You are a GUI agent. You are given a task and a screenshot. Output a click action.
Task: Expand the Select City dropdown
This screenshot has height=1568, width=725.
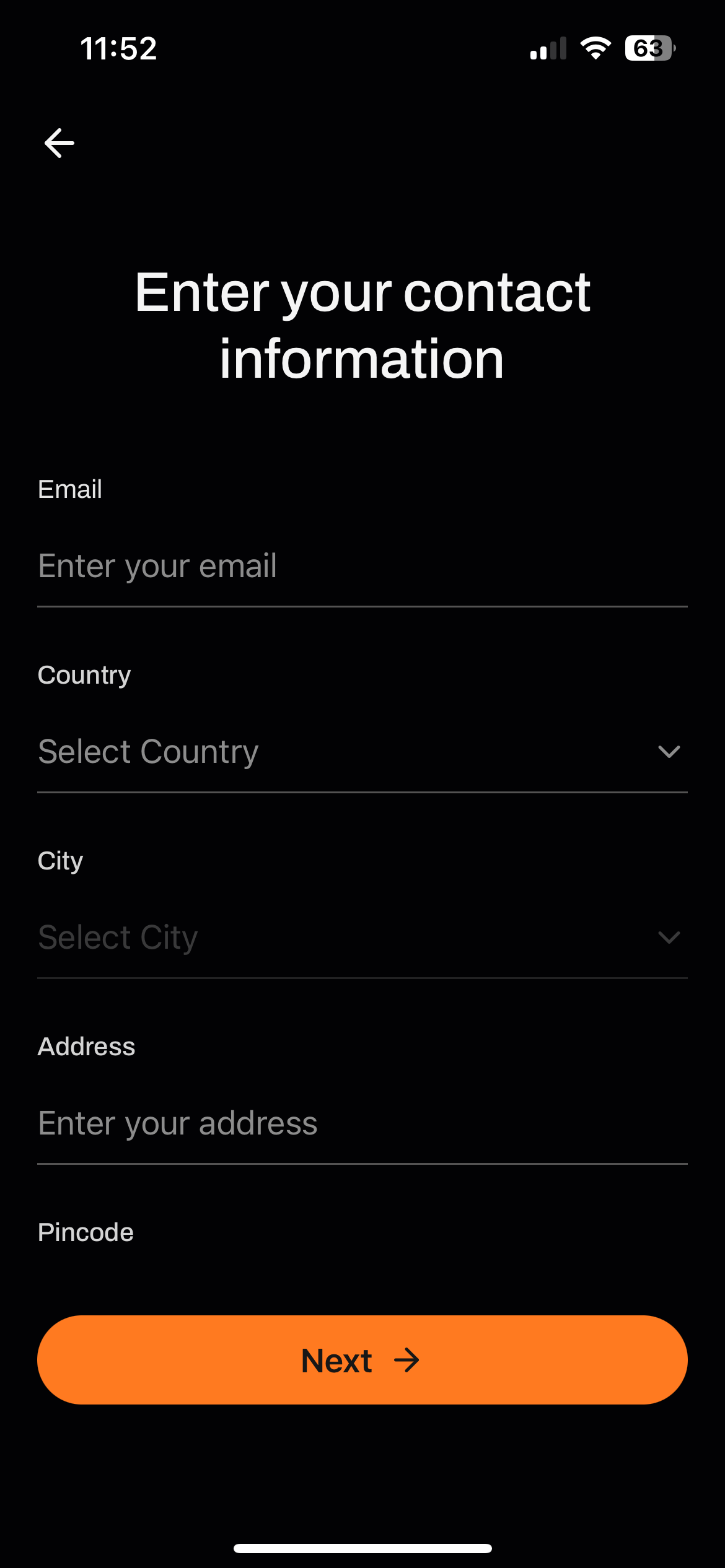point(362,938)
